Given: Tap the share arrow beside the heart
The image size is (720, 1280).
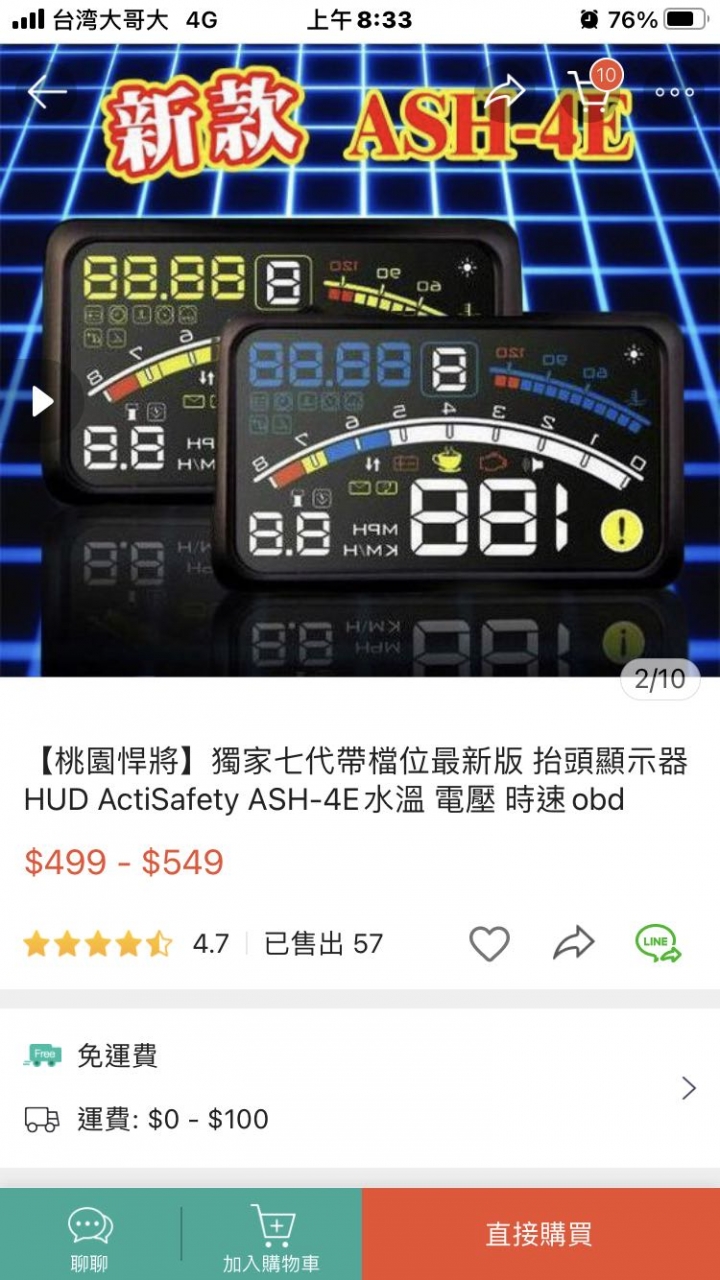Looking at the screenshot, I should point(574,943).
